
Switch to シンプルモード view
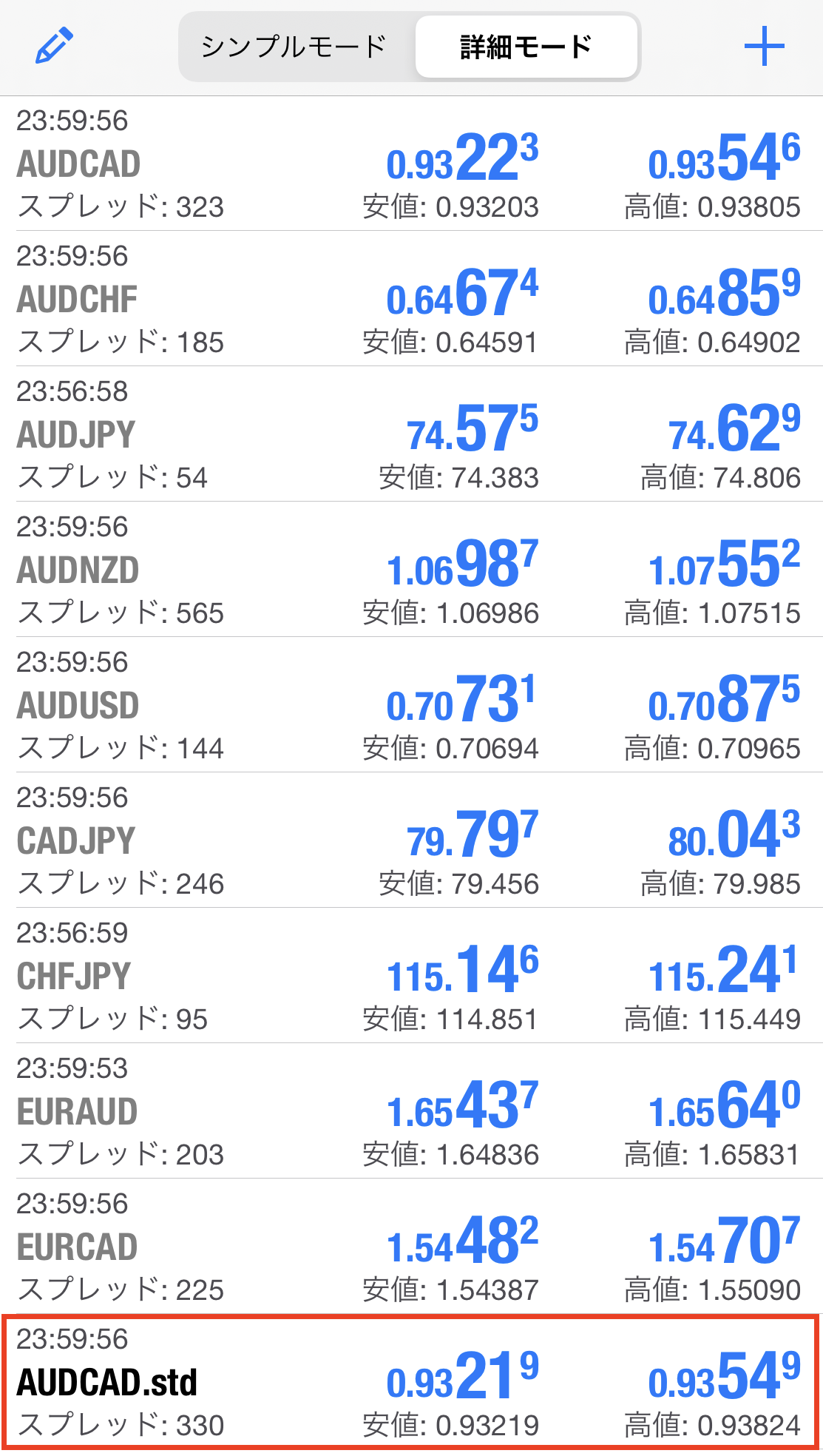(294, 47)
